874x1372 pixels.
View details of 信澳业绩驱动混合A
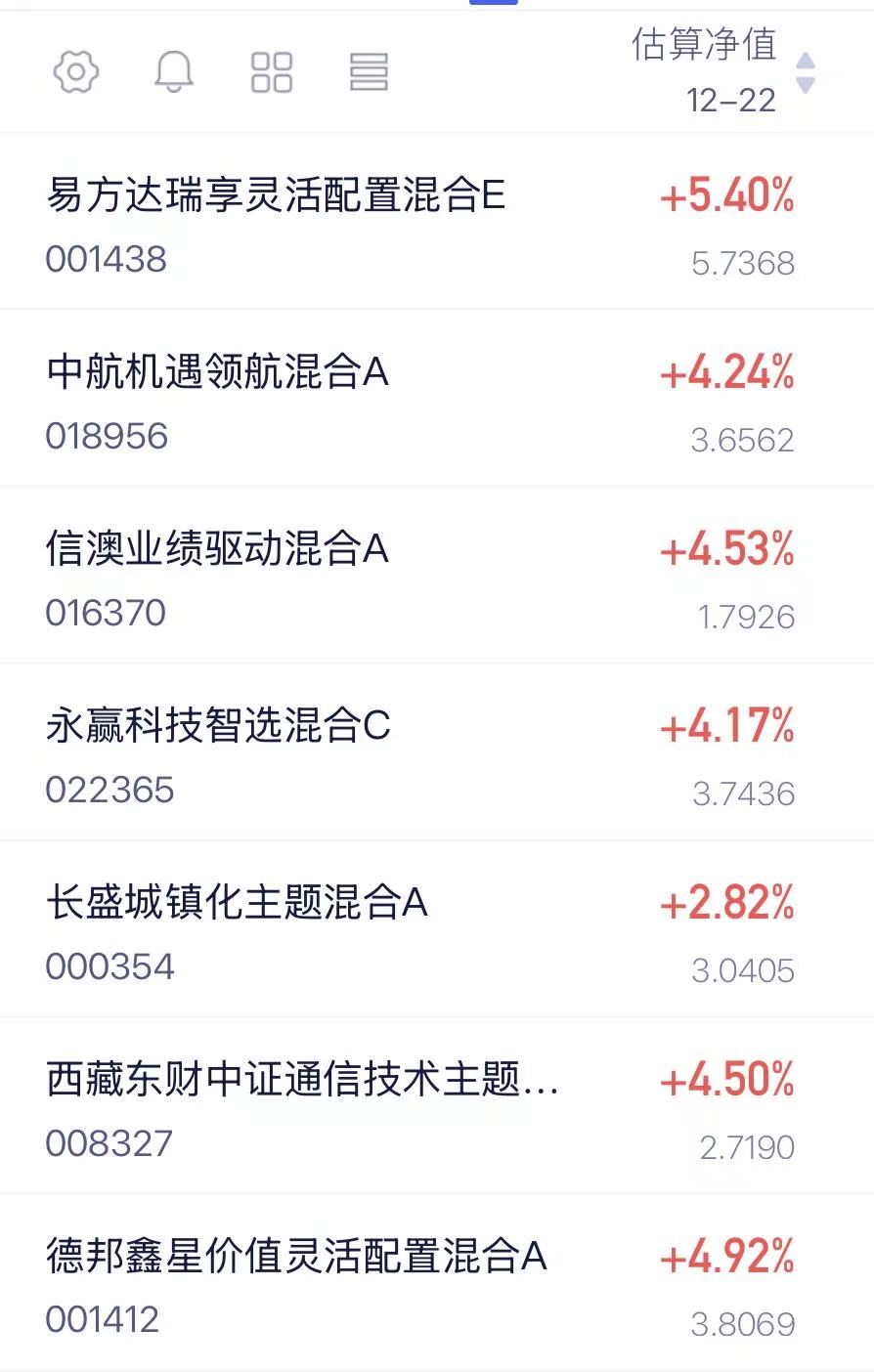point(437,576)
